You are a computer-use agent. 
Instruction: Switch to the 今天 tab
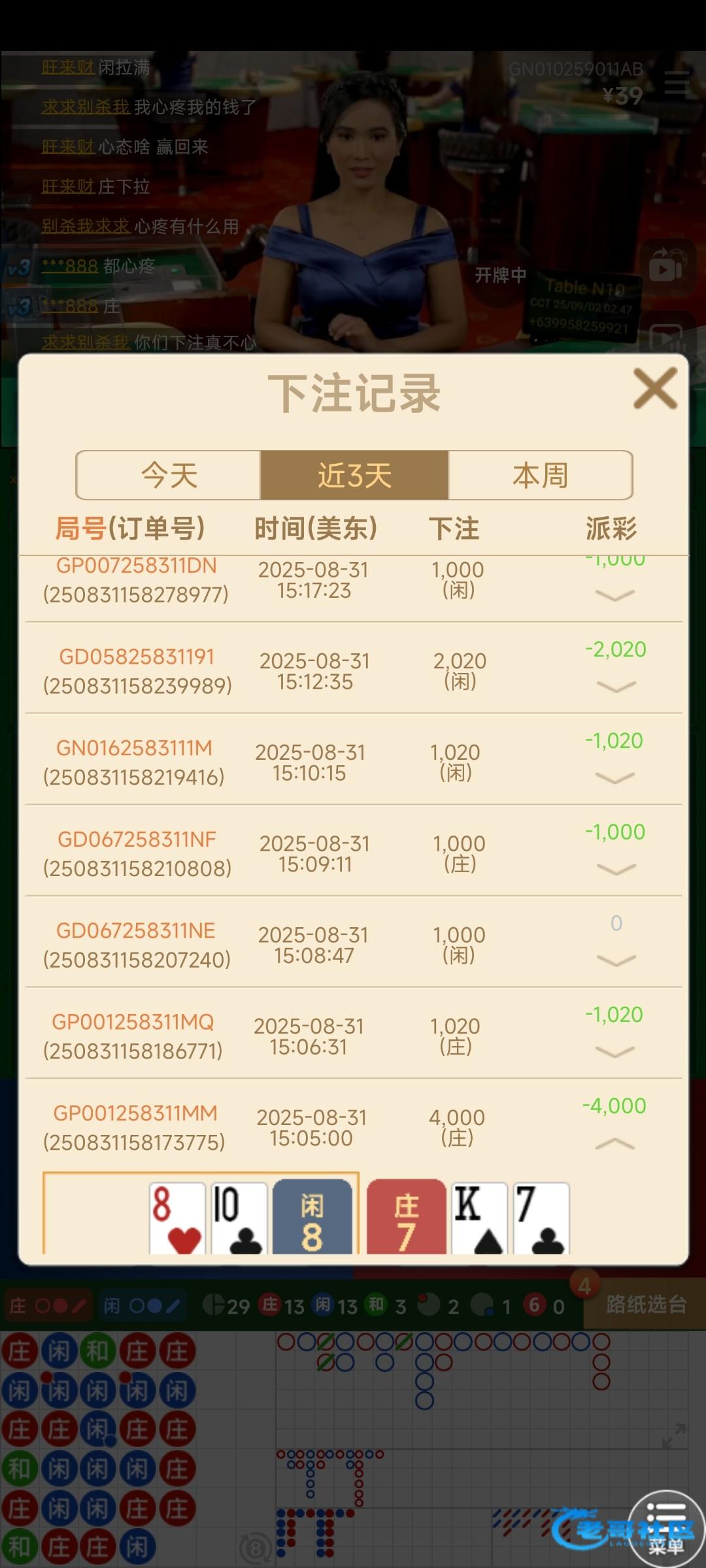(x=169, y=475)
